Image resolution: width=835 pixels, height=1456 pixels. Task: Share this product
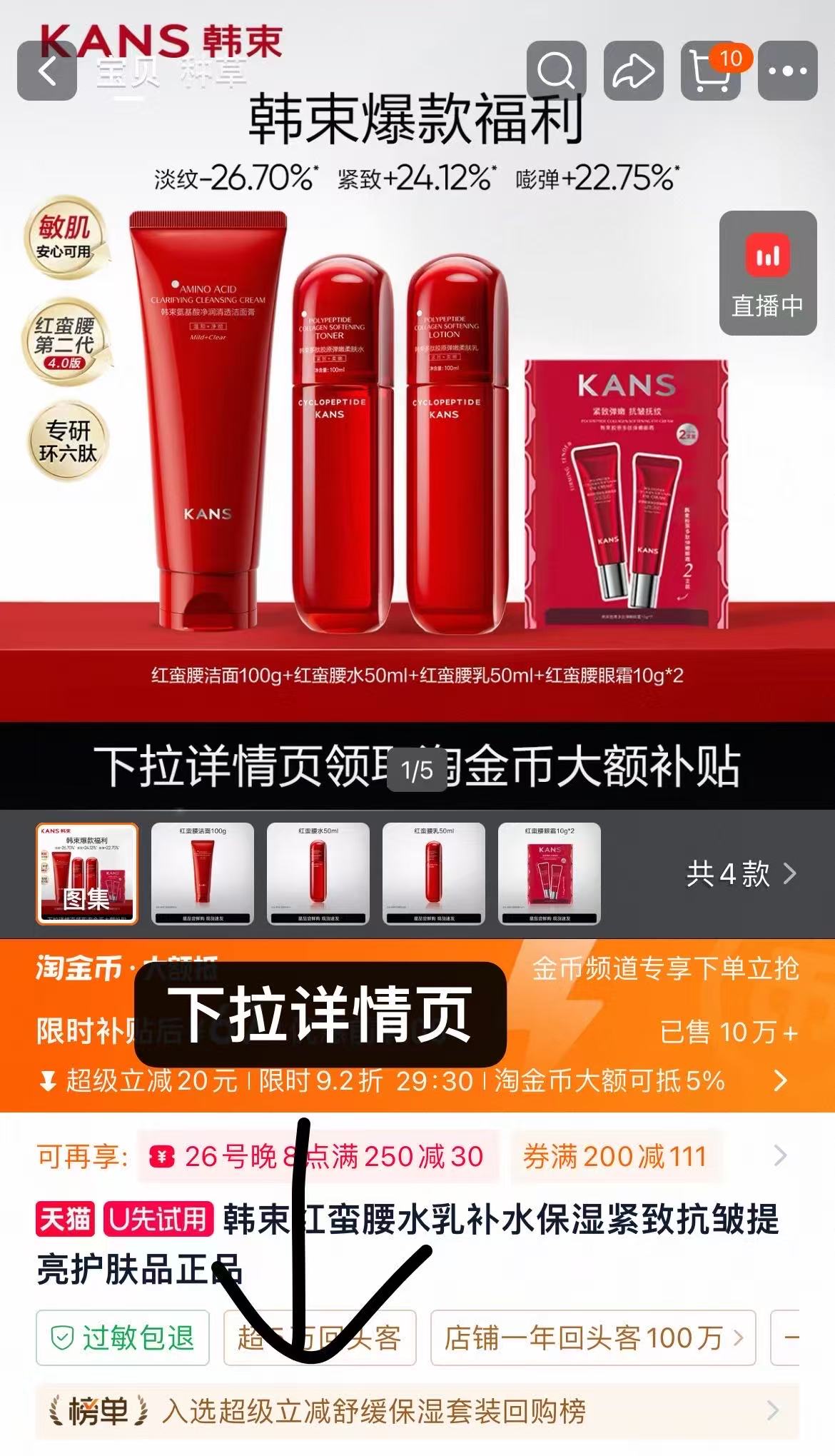click(633, 71)
